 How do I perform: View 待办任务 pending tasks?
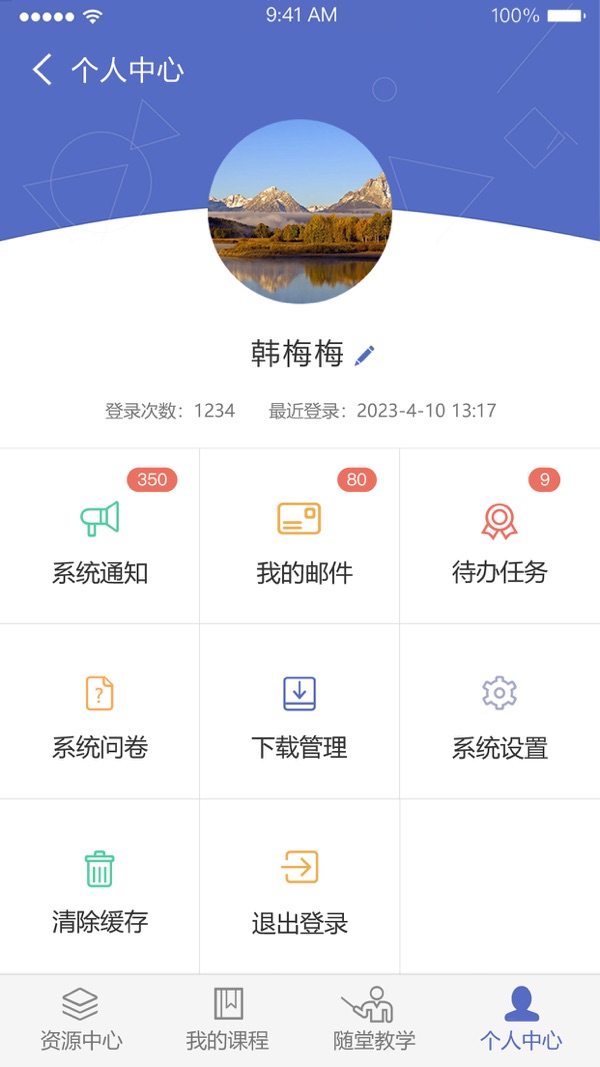[499, 540]
